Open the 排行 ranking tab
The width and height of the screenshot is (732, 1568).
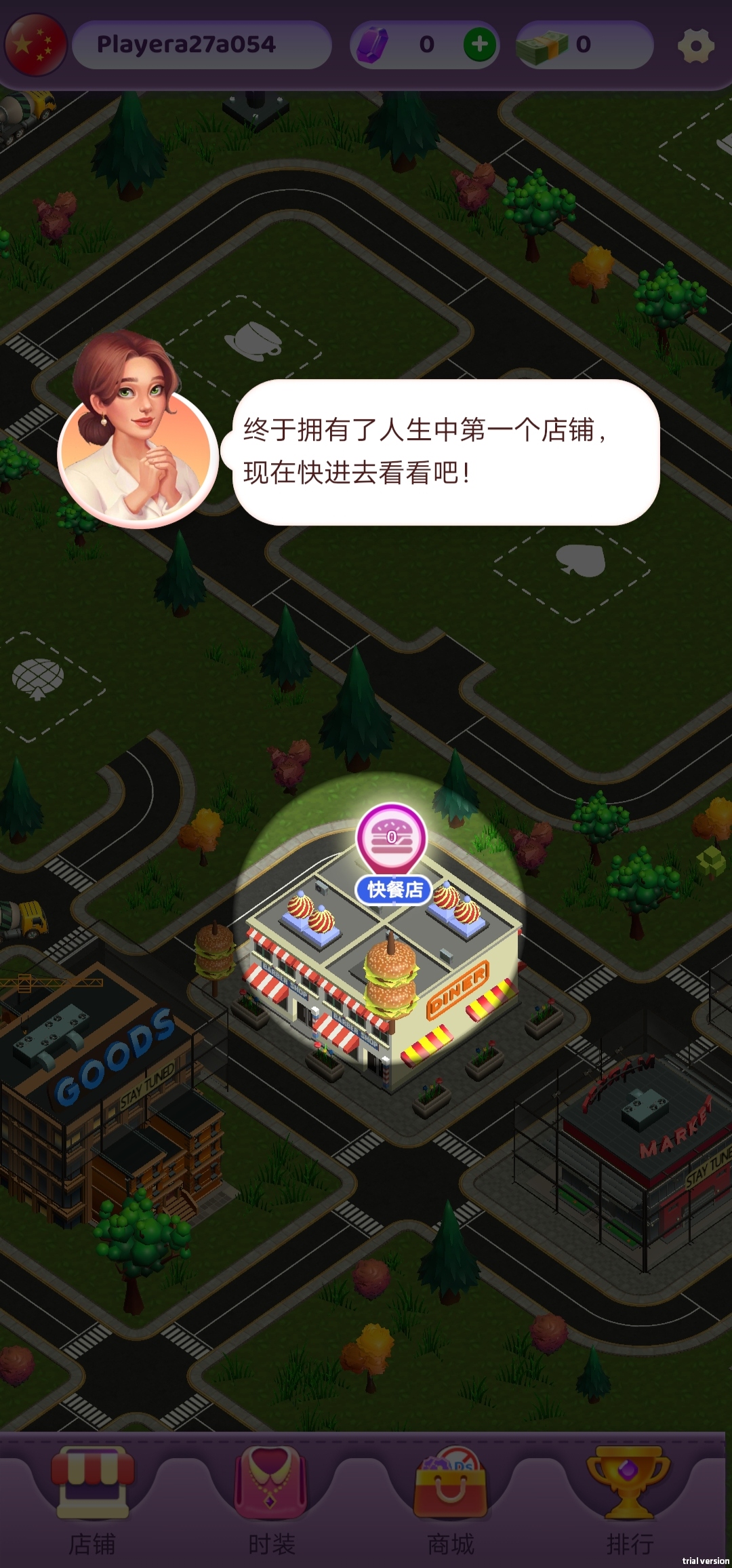tap(629, 1500)
